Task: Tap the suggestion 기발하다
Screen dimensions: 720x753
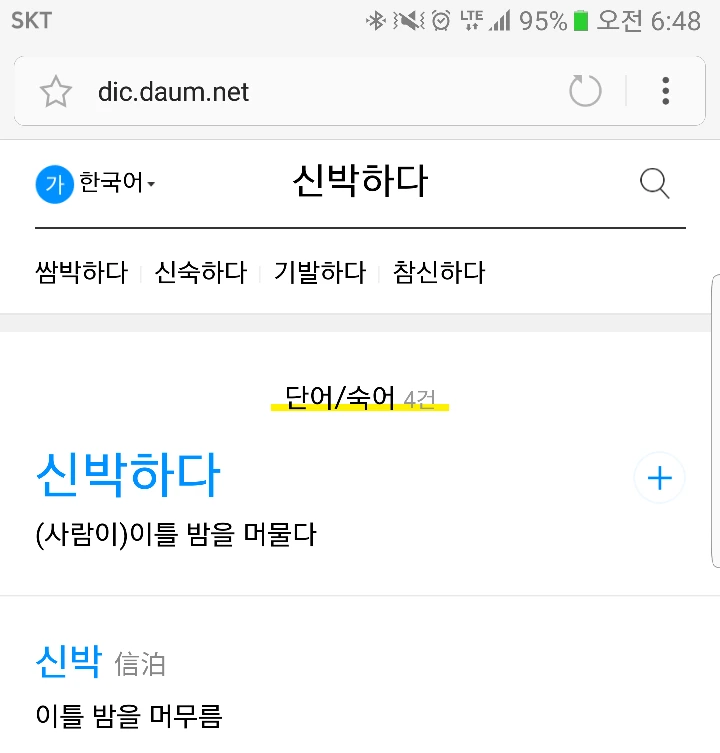Action: point(318,272)
